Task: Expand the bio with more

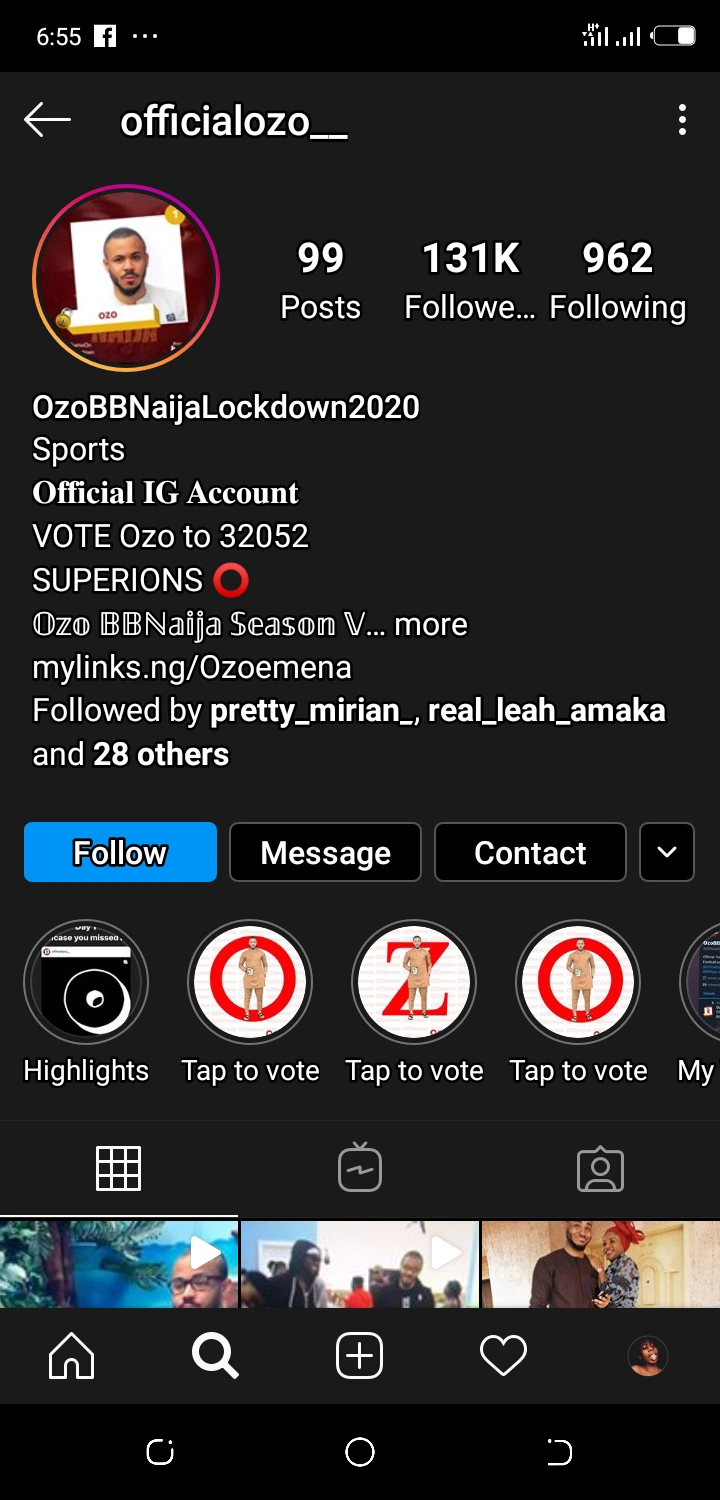Action: pyautogui.click(x=431, y=624)
